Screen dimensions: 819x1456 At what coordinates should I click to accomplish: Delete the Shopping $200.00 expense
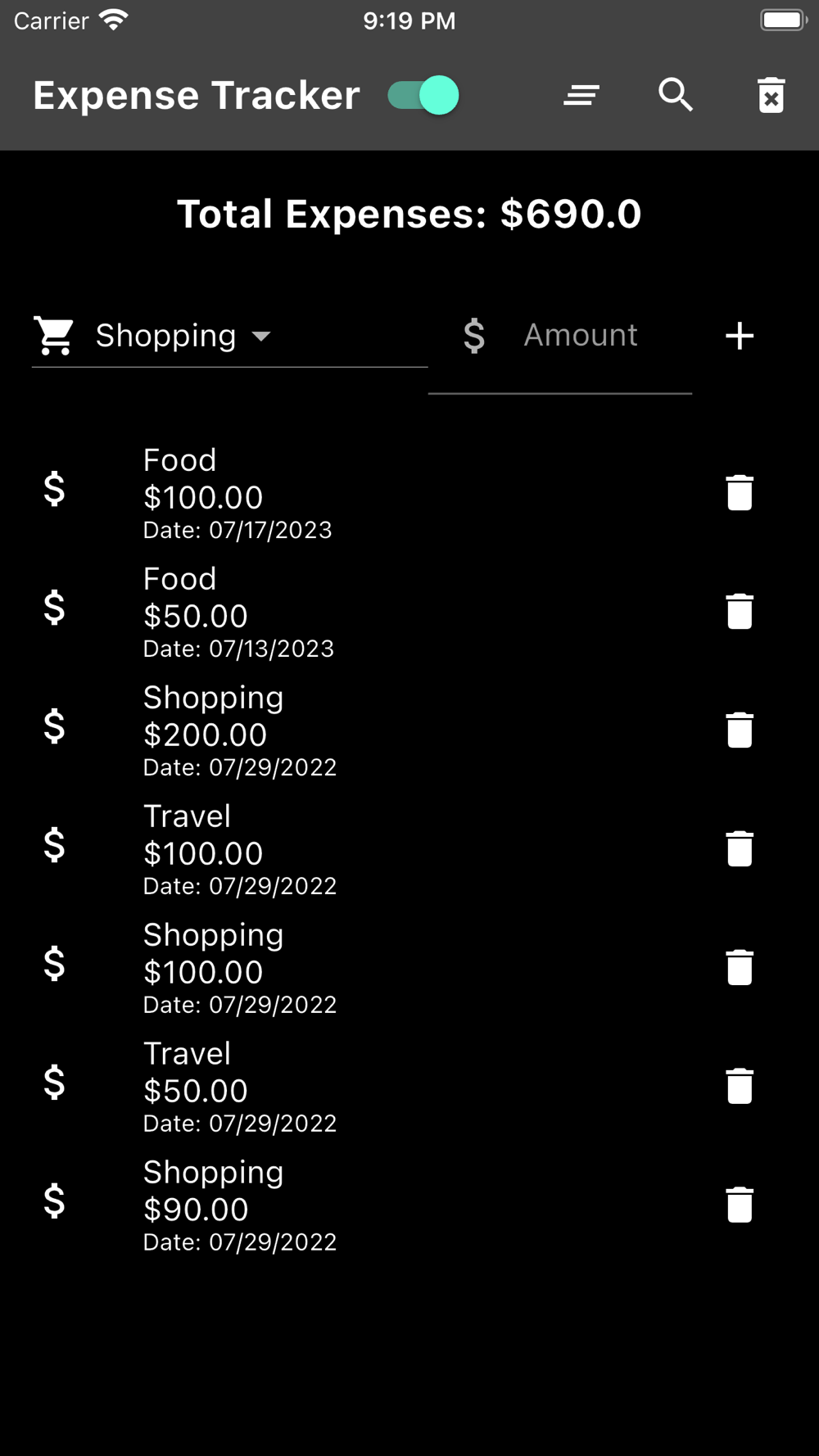739,730
